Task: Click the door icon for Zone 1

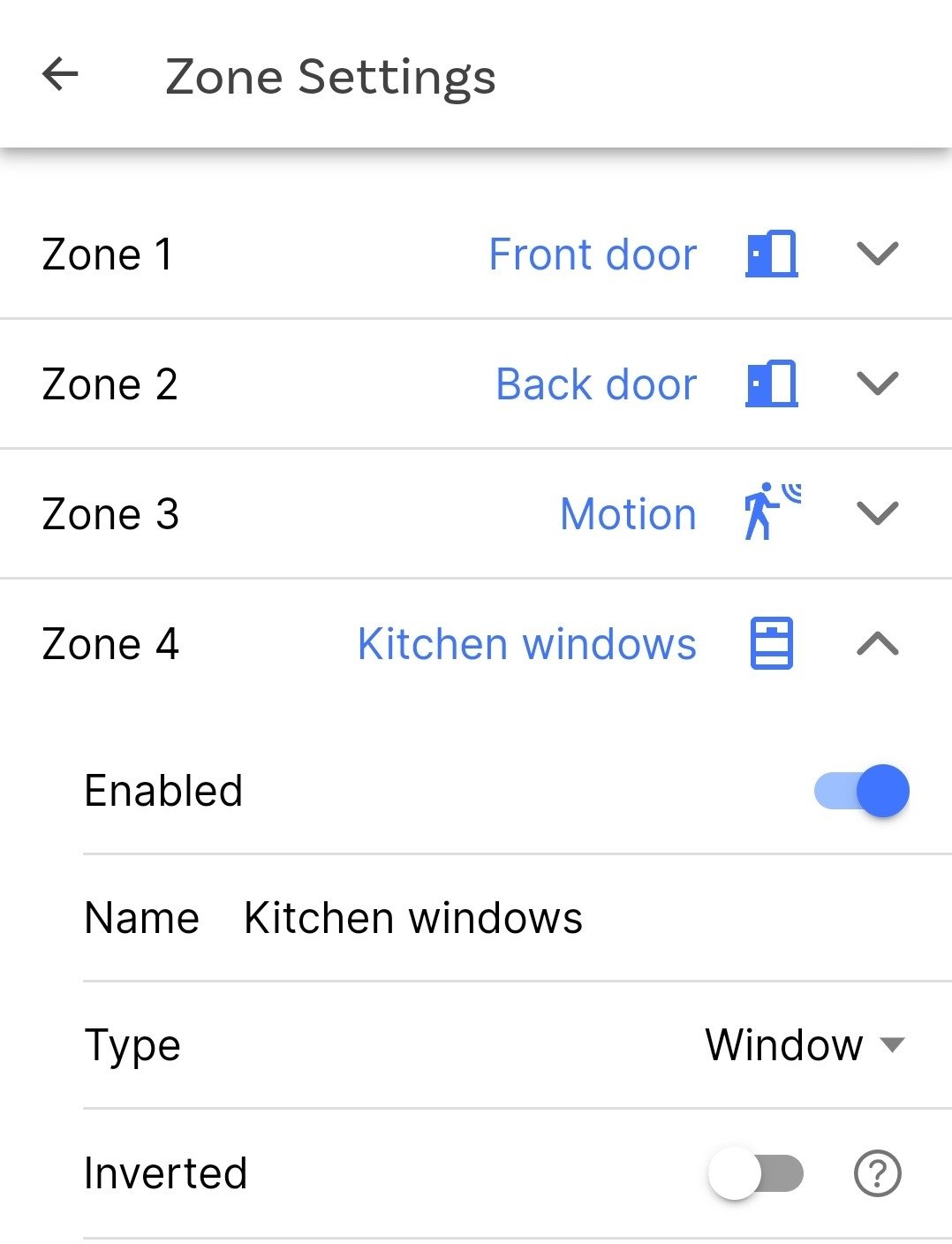Action: [770, 255]
